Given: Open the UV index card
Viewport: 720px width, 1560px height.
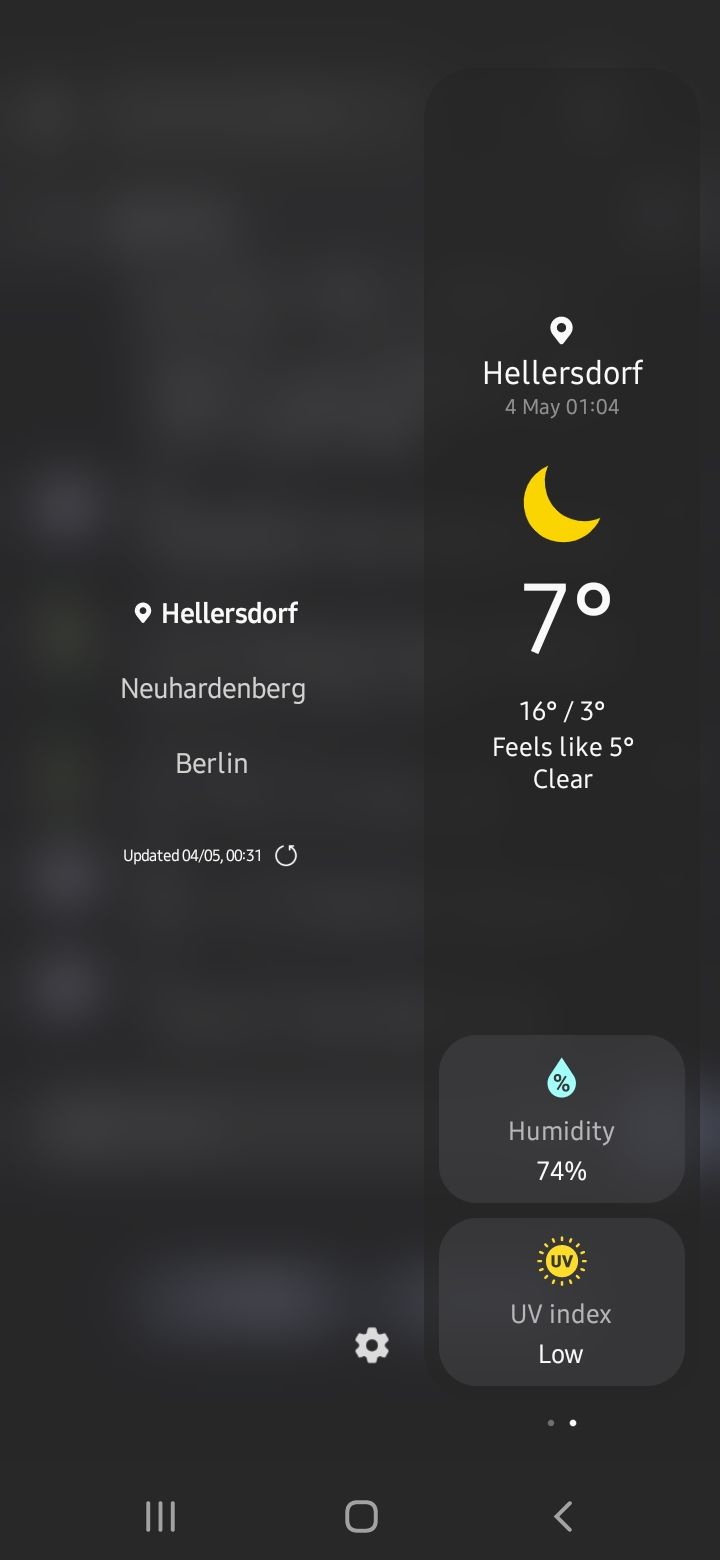Looking at the screenshot, I should pos(561,1302).
